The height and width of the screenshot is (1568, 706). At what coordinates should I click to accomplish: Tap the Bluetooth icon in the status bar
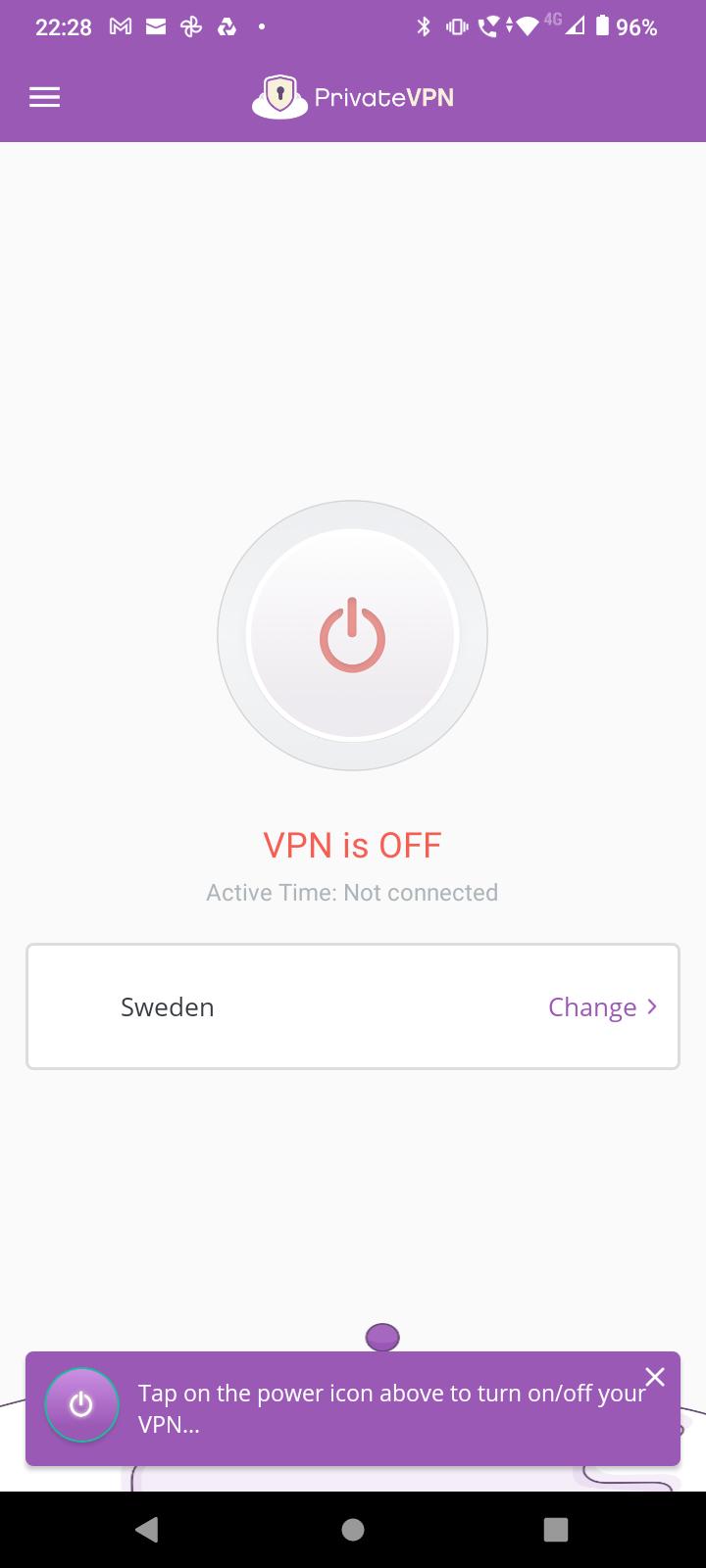[426, 26]
